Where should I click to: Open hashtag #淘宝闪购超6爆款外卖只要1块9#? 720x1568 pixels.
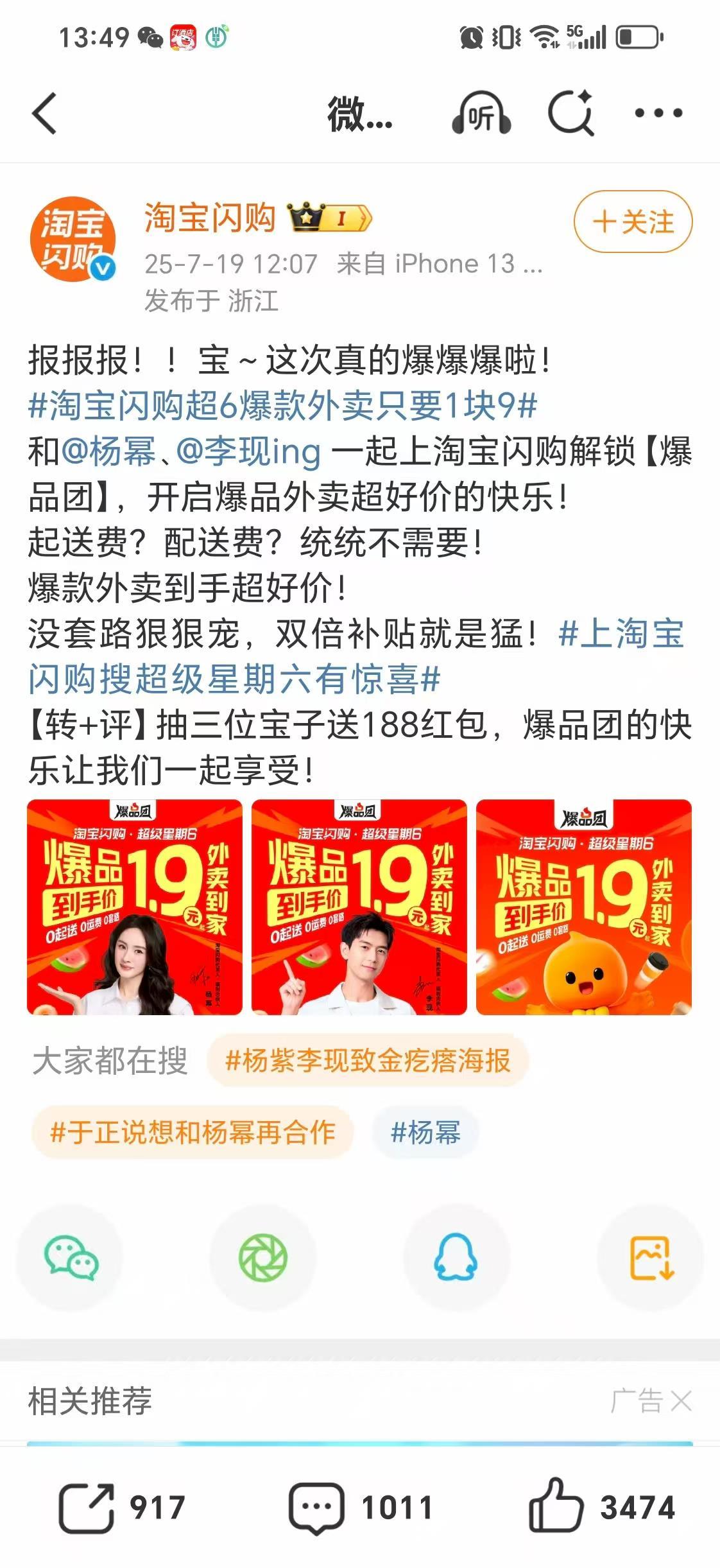click(282, 406)
